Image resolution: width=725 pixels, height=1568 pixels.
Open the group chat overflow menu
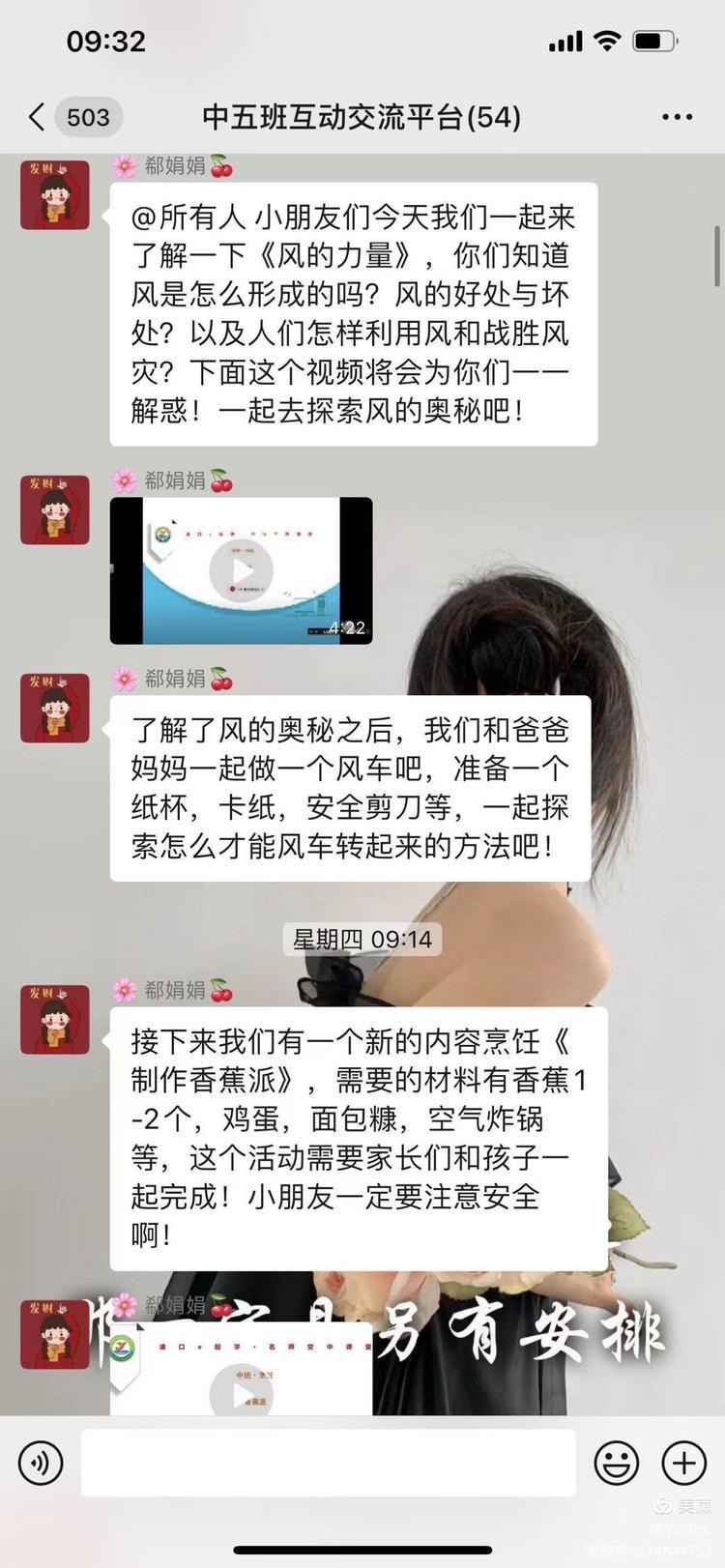pos(677,118)
